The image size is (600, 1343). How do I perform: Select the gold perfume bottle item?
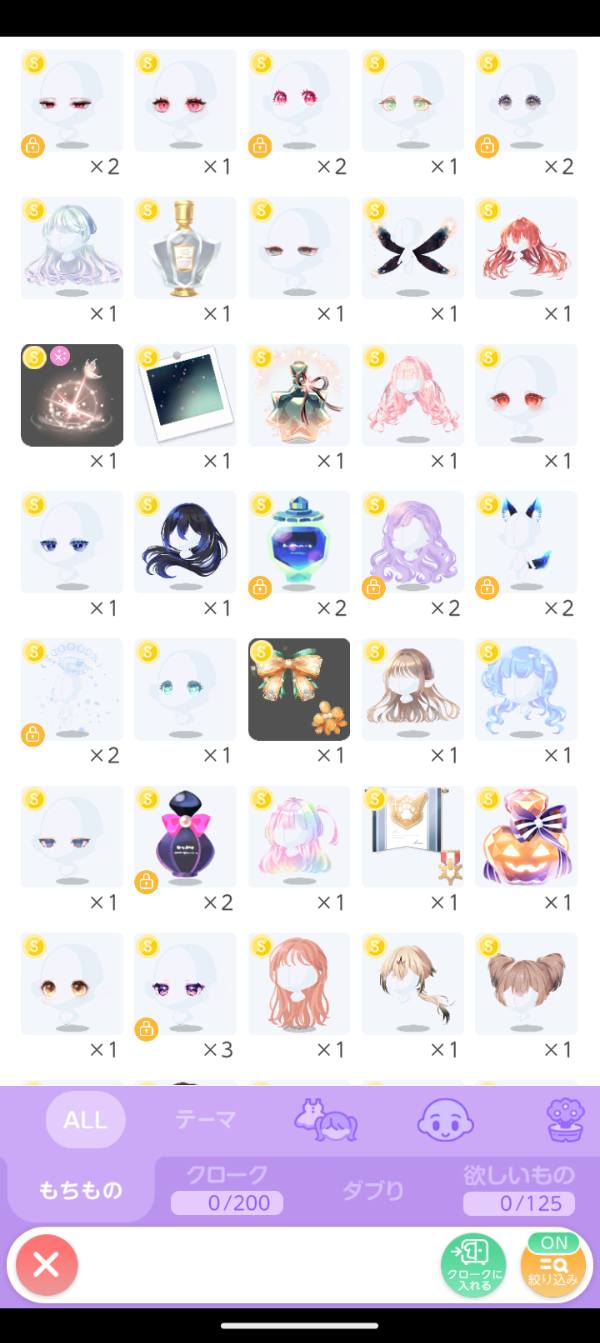[x=185, y=248]
